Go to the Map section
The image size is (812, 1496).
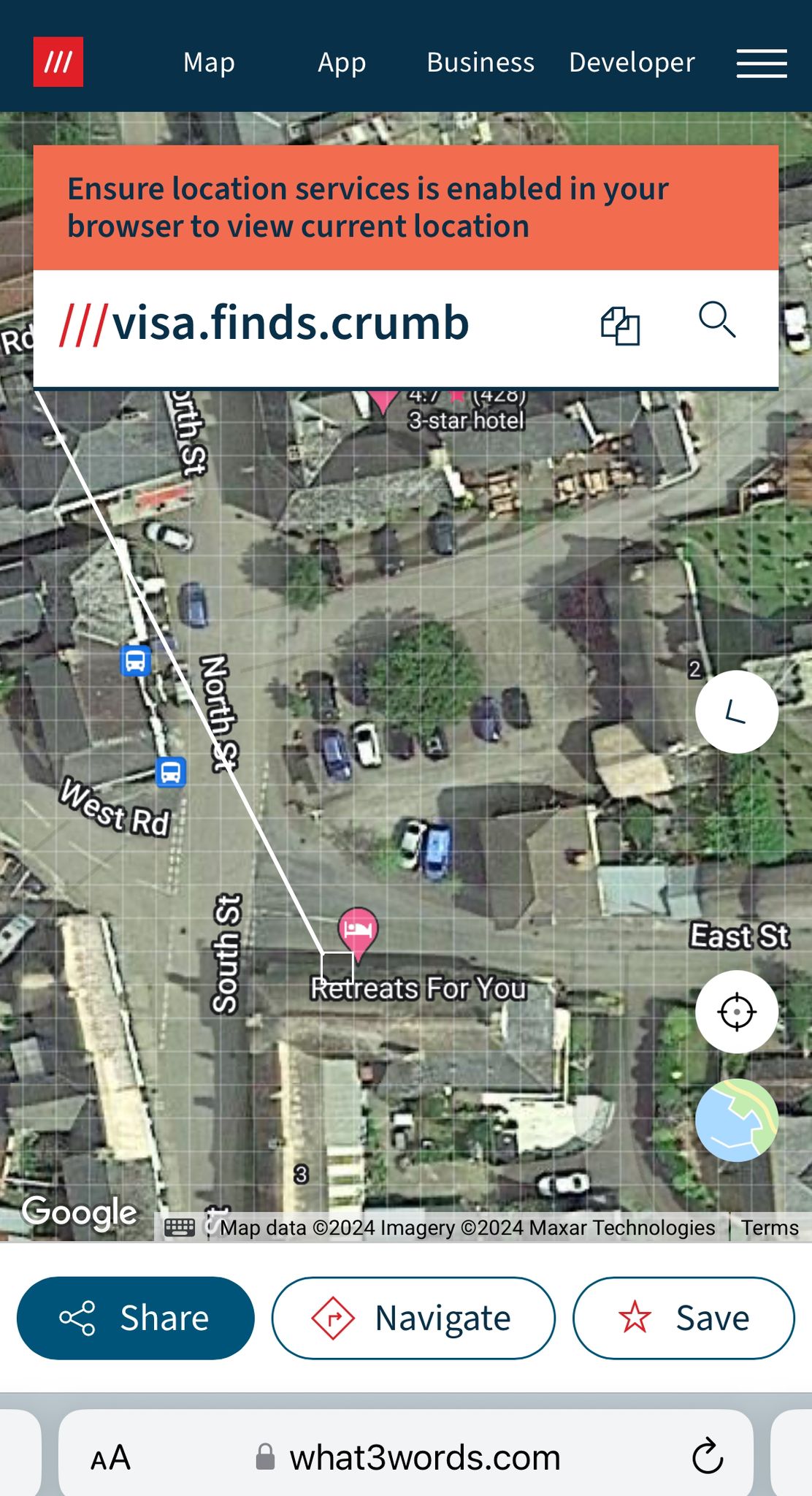point(209,62)
